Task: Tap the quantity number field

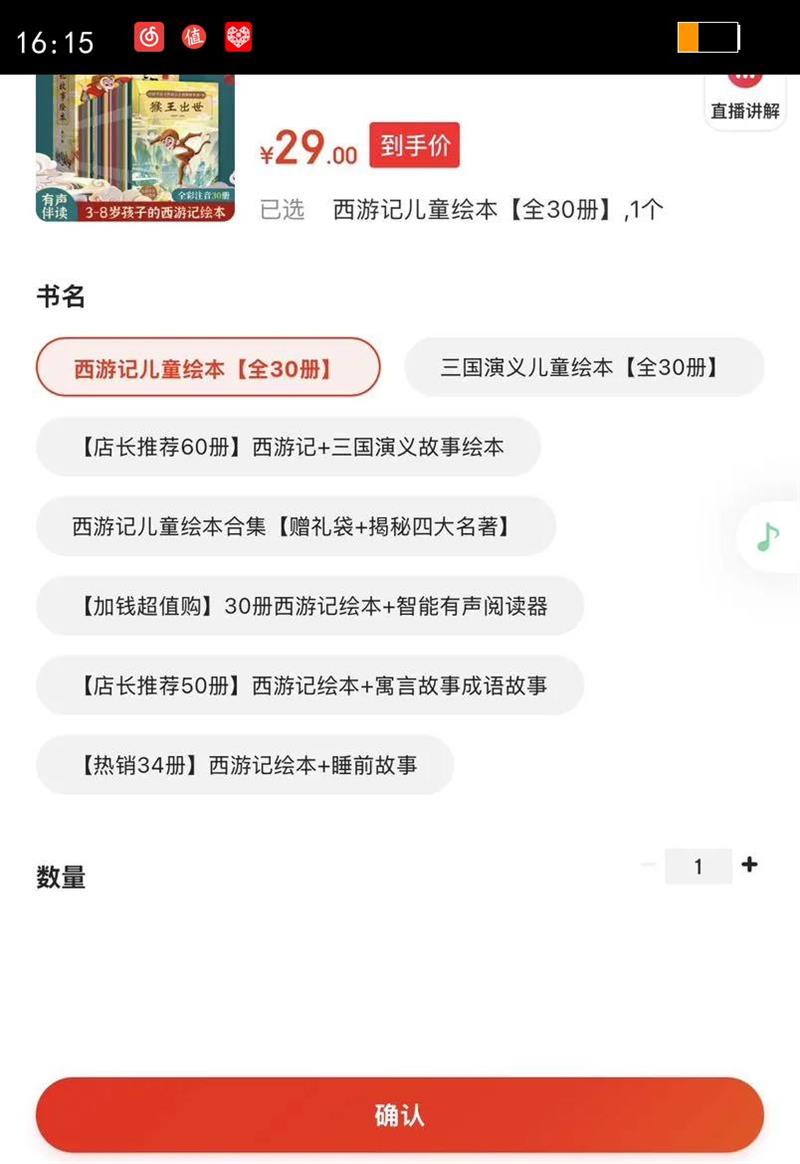Action: click(698, 866)
